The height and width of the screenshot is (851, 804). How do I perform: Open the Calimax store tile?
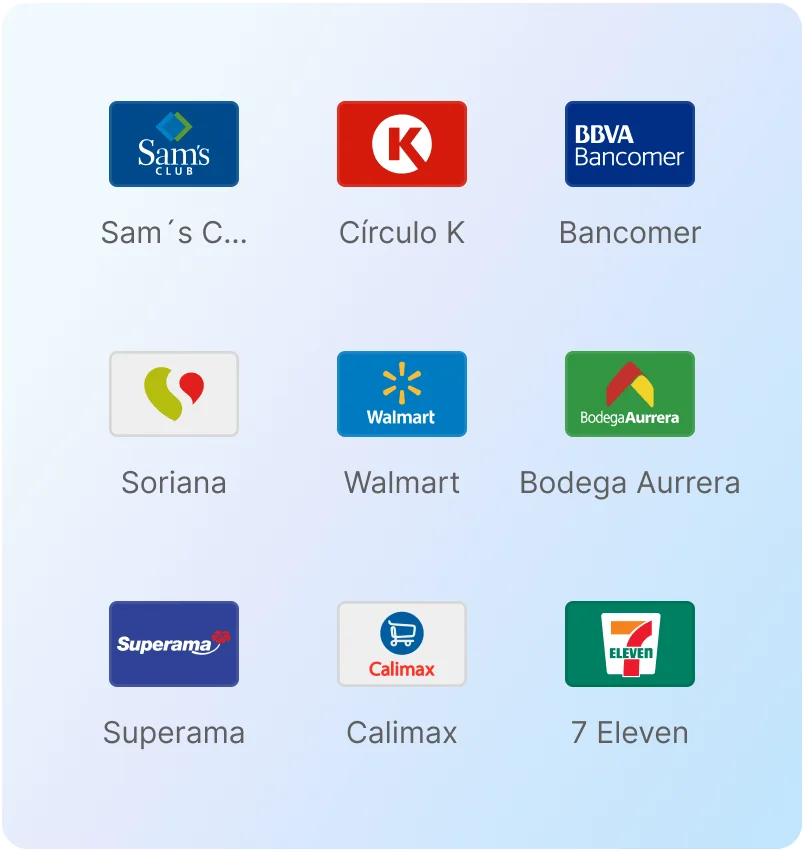pyautogui.click(x=402, y=644)
